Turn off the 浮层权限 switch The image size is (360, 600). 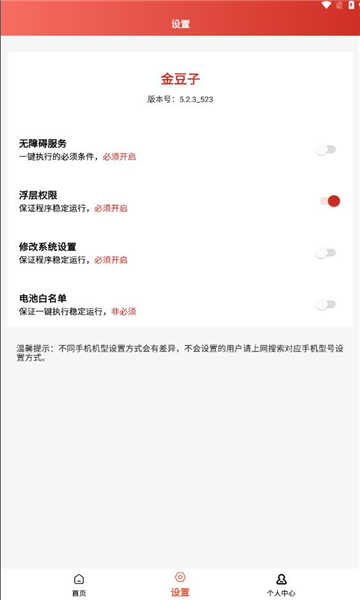[330, 201]
